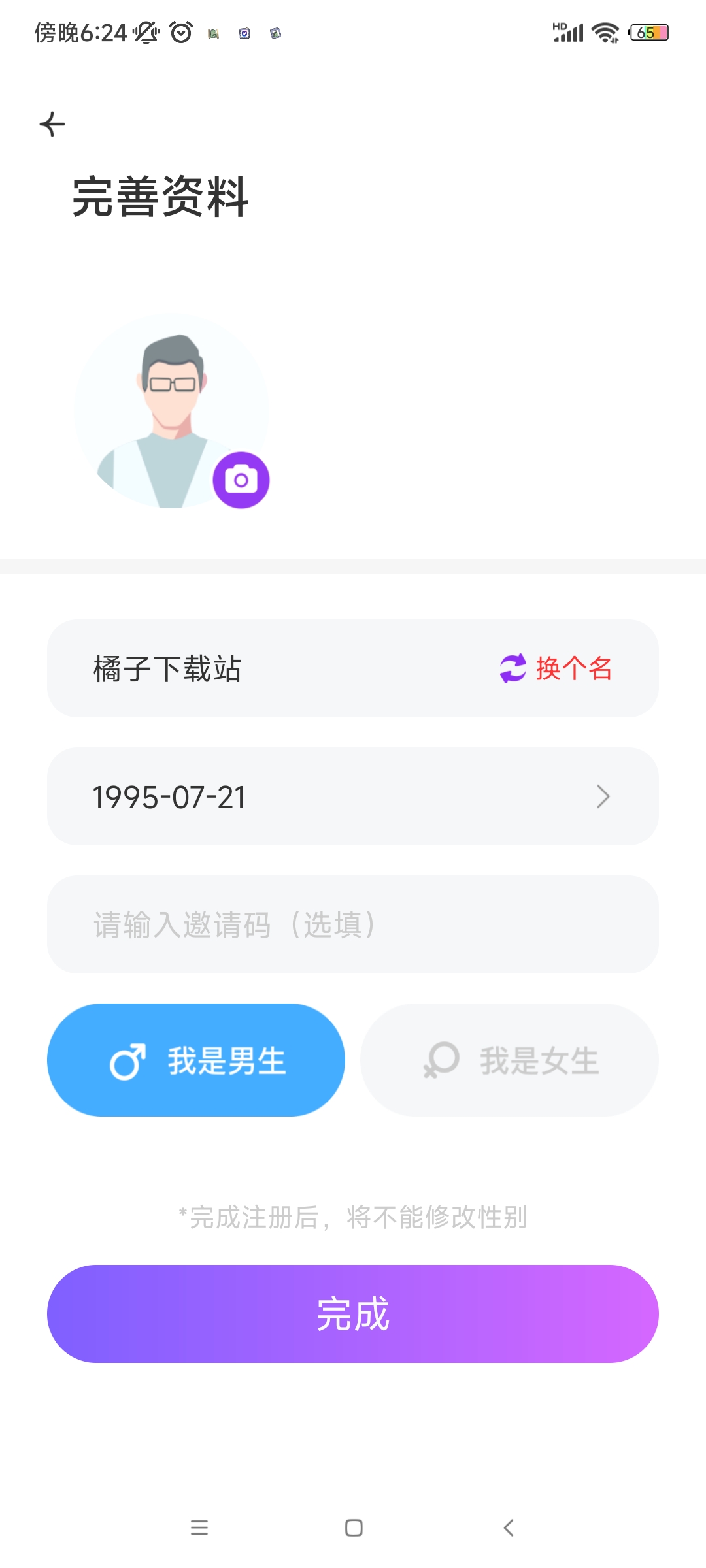Focus the invitation code field 请输入邀请码

point(353,924)
